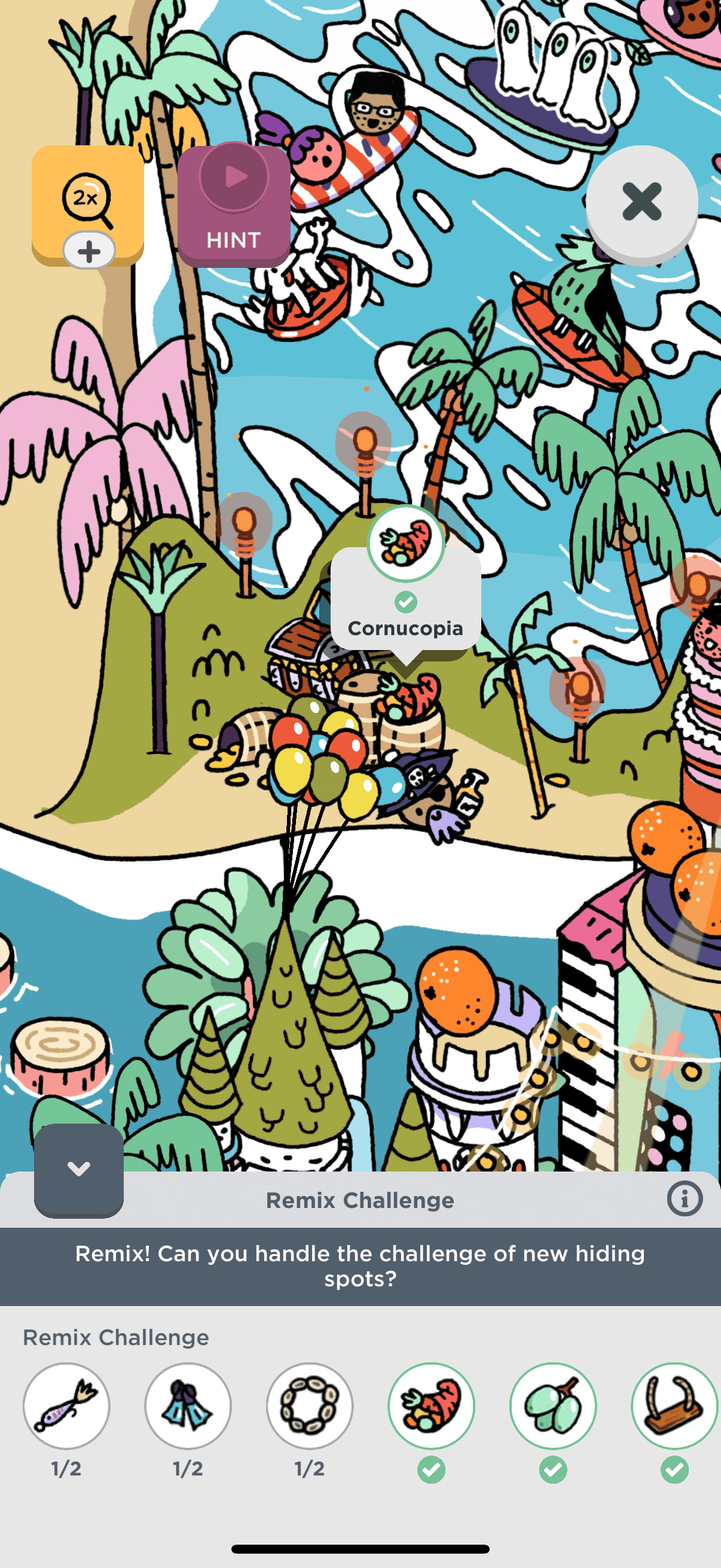Select the found cornucopia item

pos(432,1405)
